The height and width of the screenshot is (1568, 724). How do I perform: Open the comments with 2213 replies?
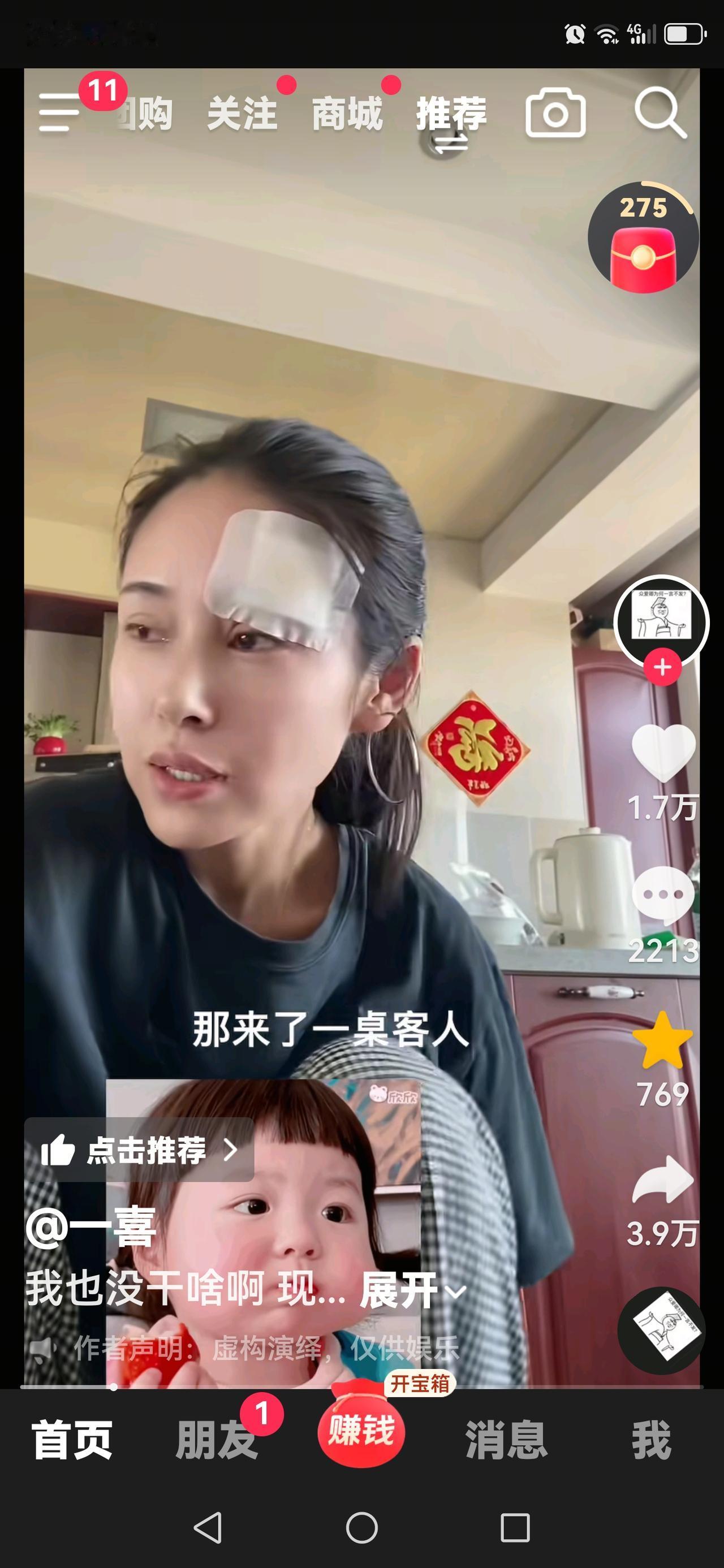coord(663,895)
